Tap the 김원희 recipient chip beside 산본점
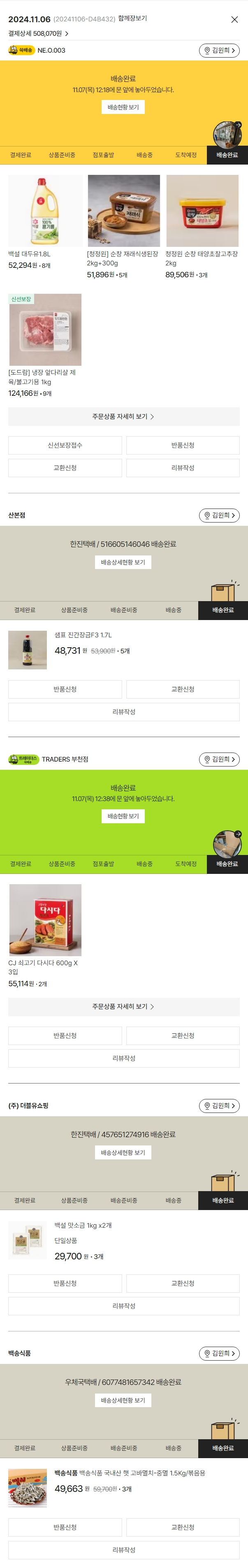 [219, 515]
